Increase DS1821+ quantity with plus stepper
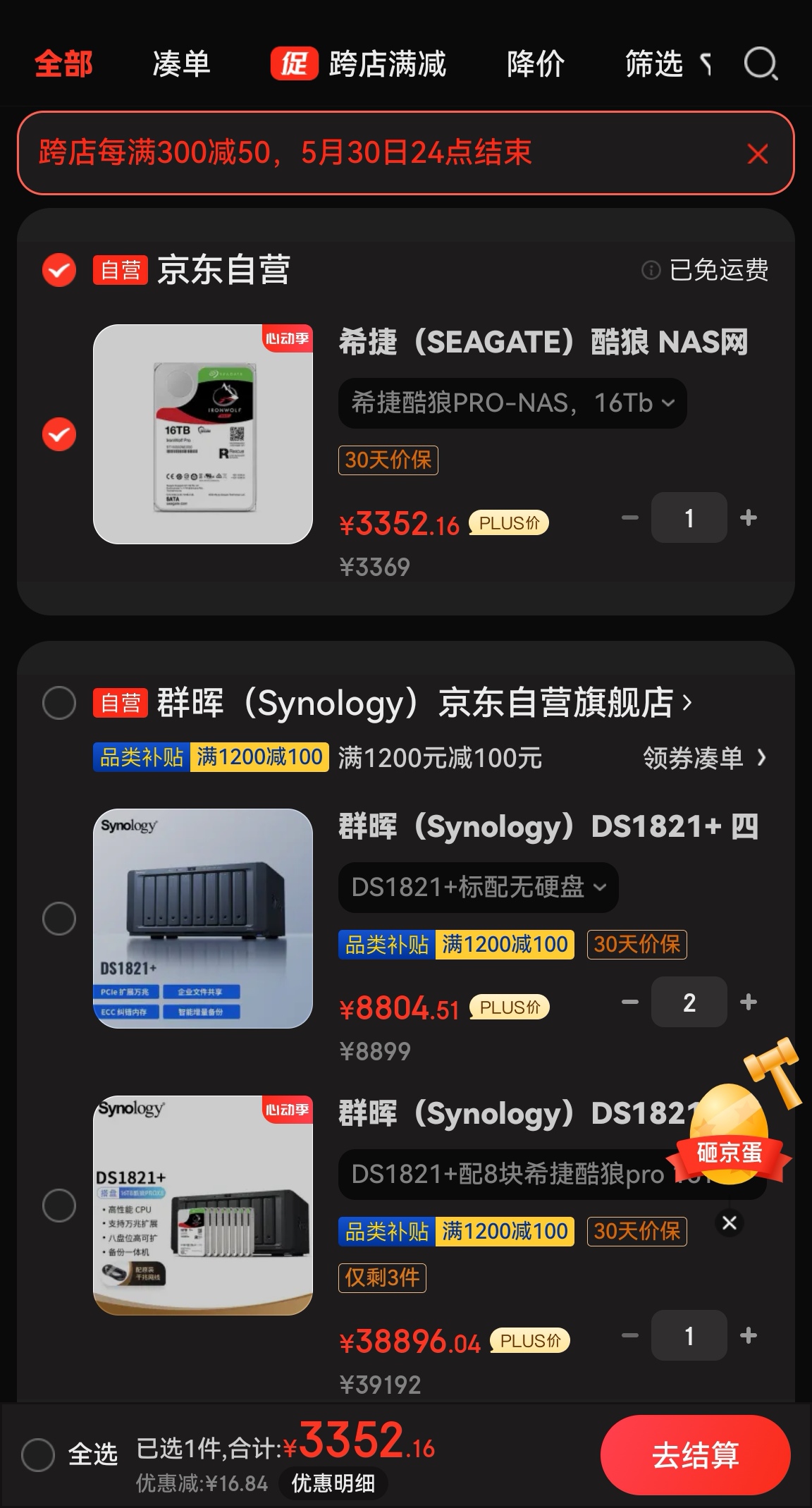This screenshot has width=812, height=1508. [749, 1002]
